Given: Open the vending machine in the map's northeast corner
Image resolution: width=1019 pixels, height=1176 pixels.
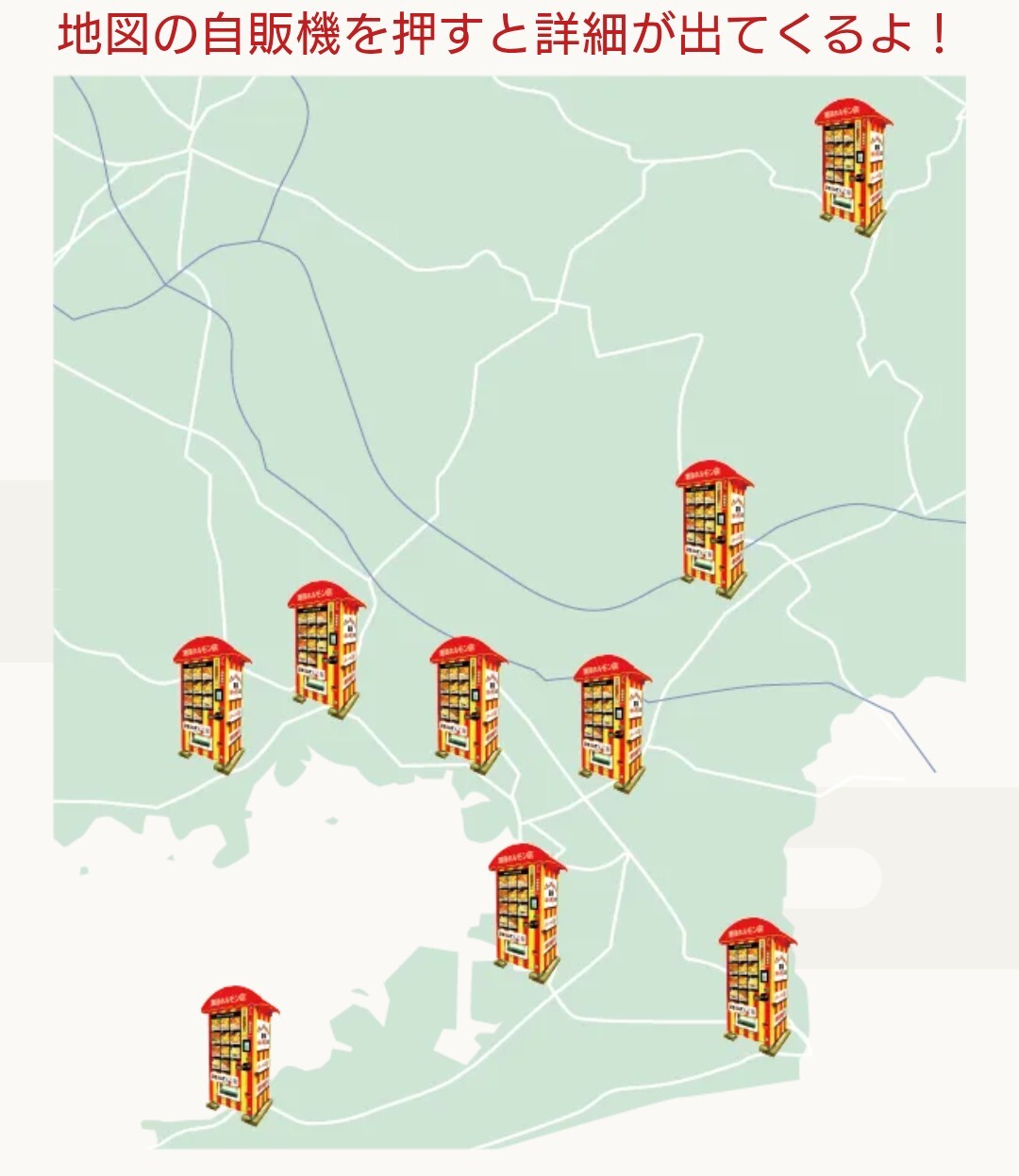Looking at the screenshot, I should click(x=853, y=168).
